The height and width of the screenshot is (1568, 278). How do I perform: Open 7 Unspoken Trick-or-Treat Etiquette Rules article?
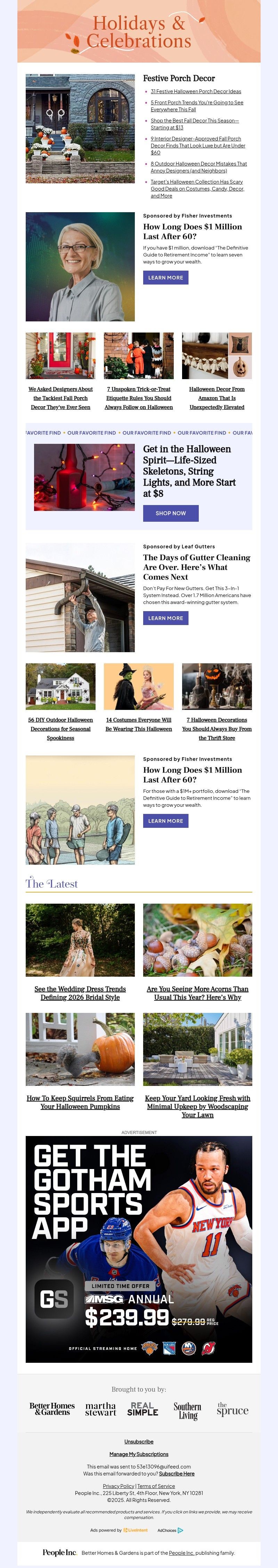tap(139, 398)
